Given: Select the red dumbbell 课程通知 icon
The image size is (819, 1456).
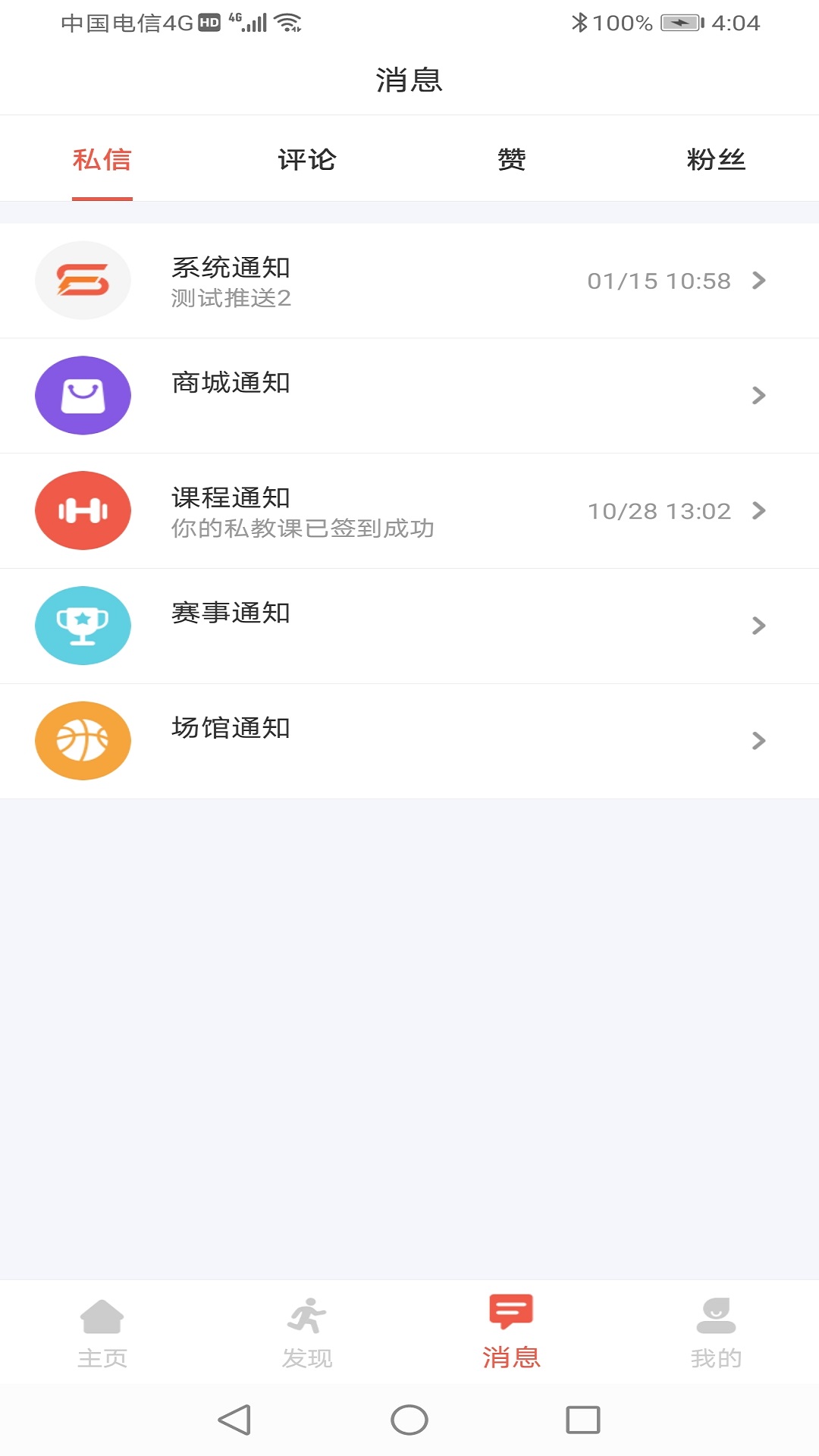Looking at the screenshot, I should click(x=83, y=510).
